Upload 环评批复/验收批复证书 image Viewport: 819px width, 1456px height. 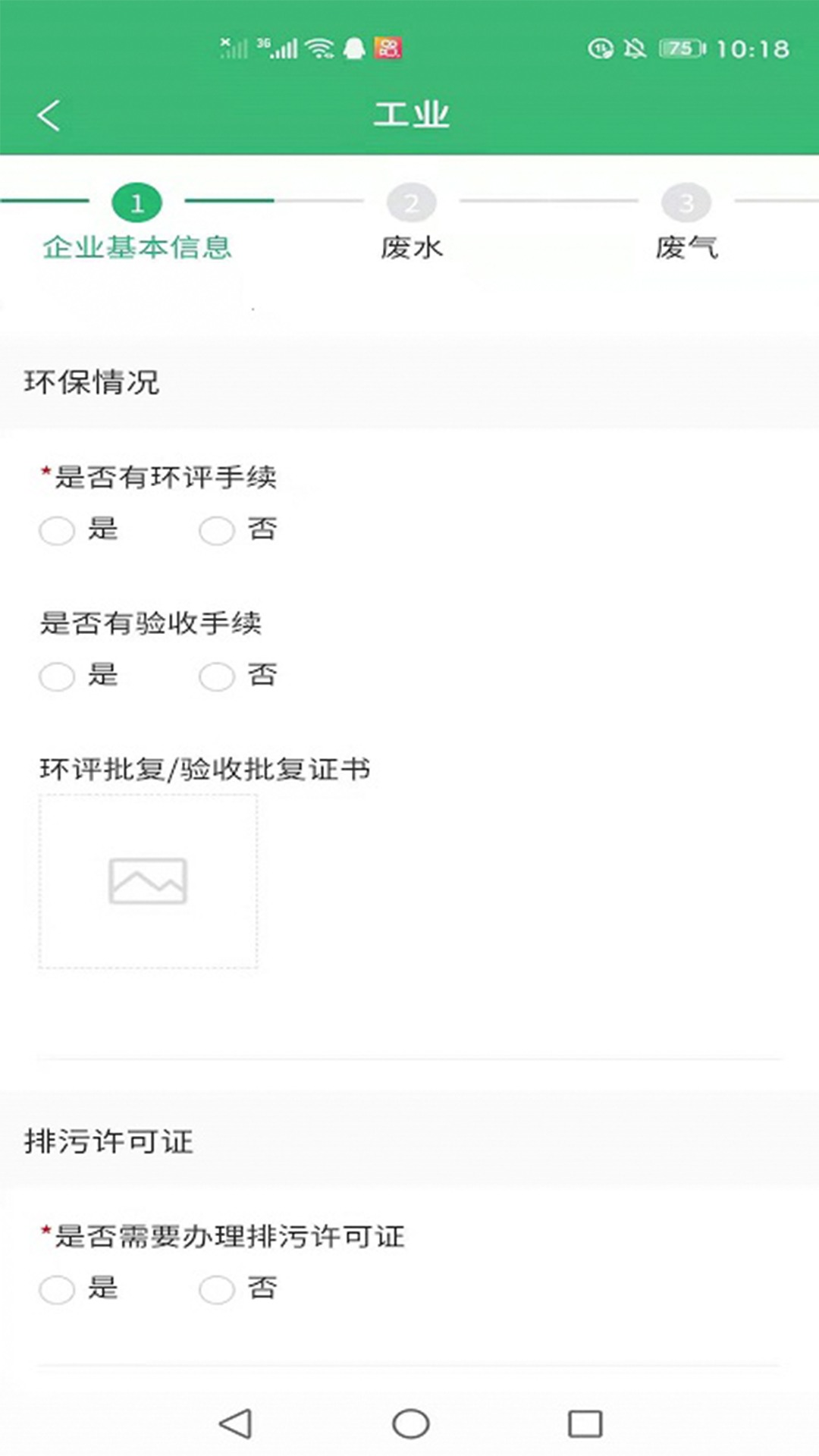click(148, 881)
